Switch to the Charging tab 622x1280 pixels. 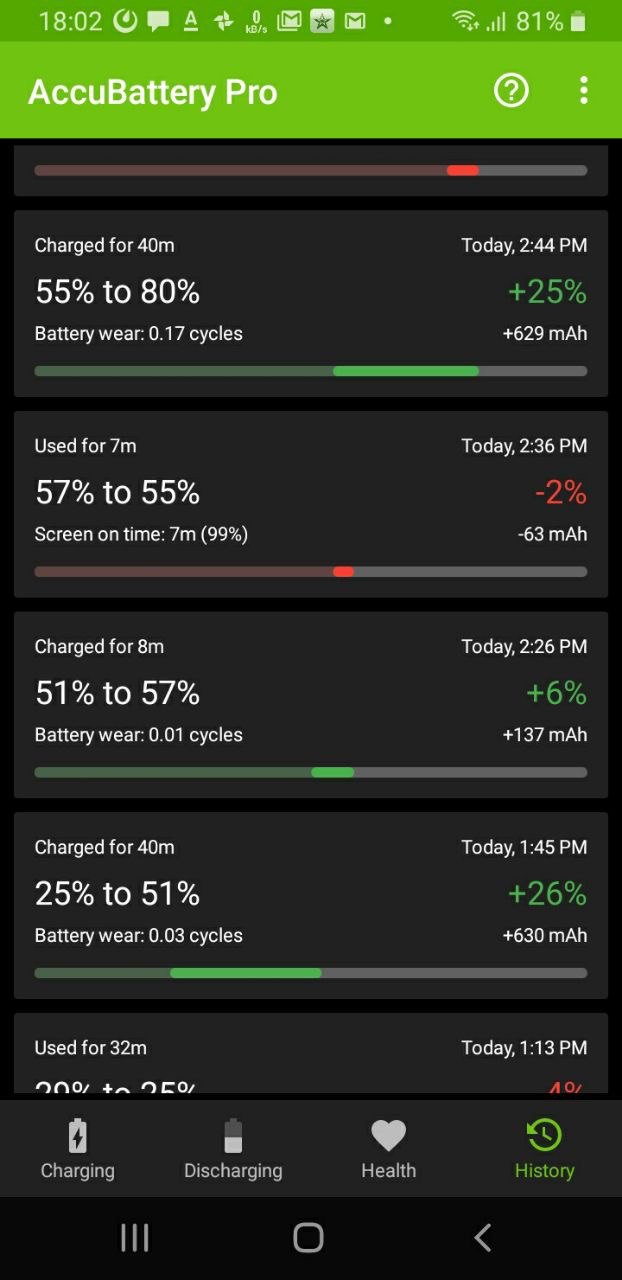click(77, 1149)
